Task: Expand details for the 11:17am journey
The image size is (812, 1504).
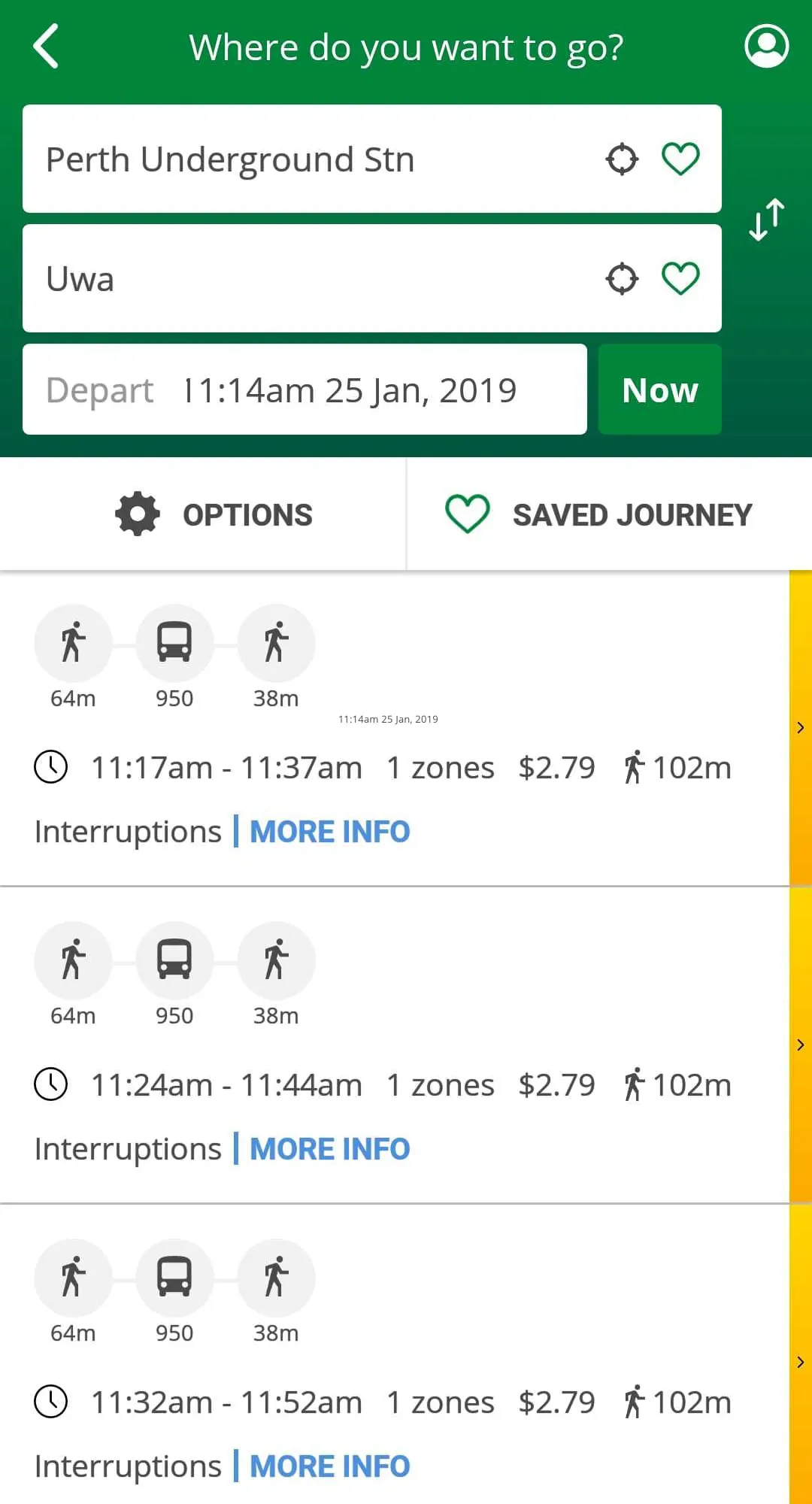Action: [x=801, y=727]
